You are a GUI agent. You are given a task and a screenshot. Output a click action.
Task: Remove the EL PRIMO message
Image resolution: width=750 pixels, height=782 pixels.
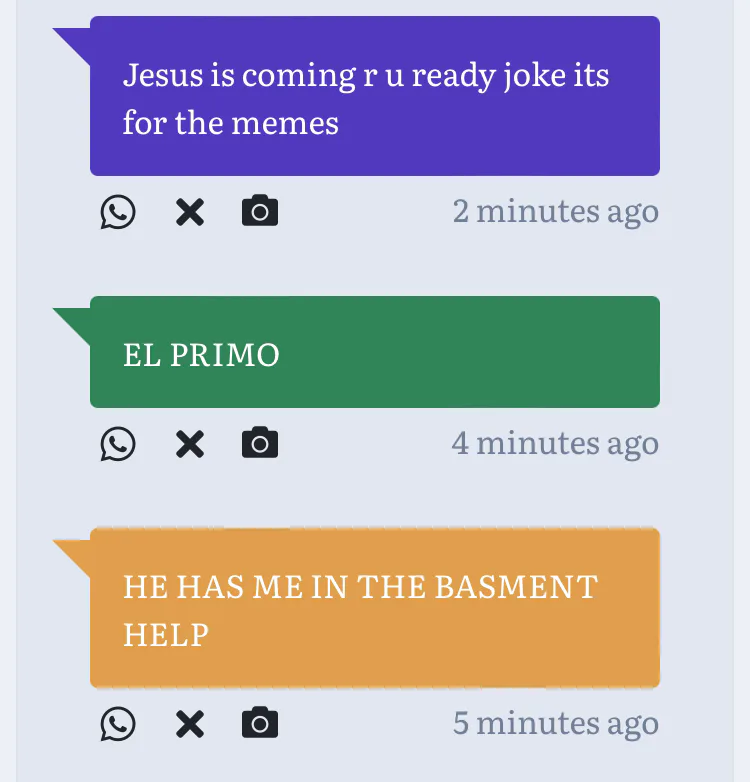click(189, 443)
